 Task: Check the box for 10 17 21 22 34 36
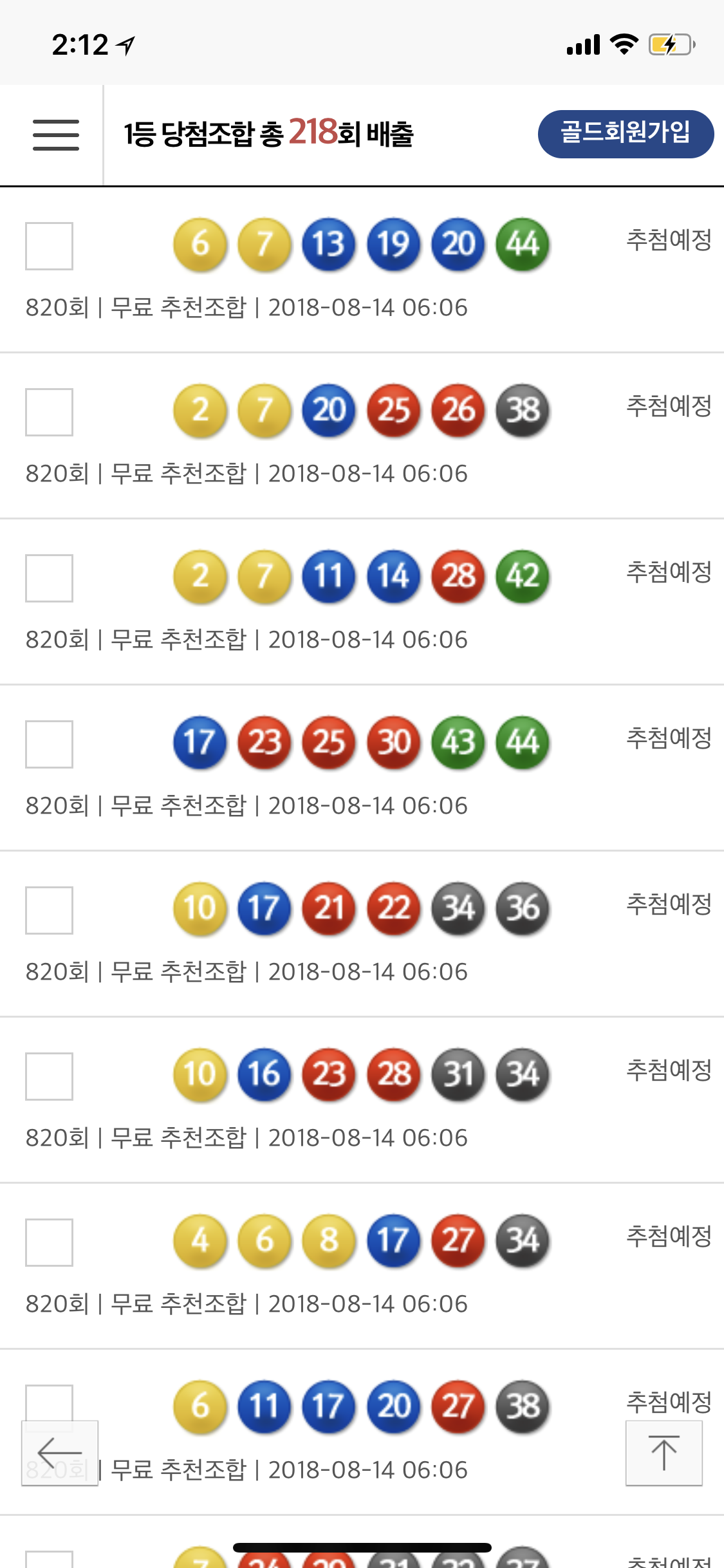tap(49, 910)
